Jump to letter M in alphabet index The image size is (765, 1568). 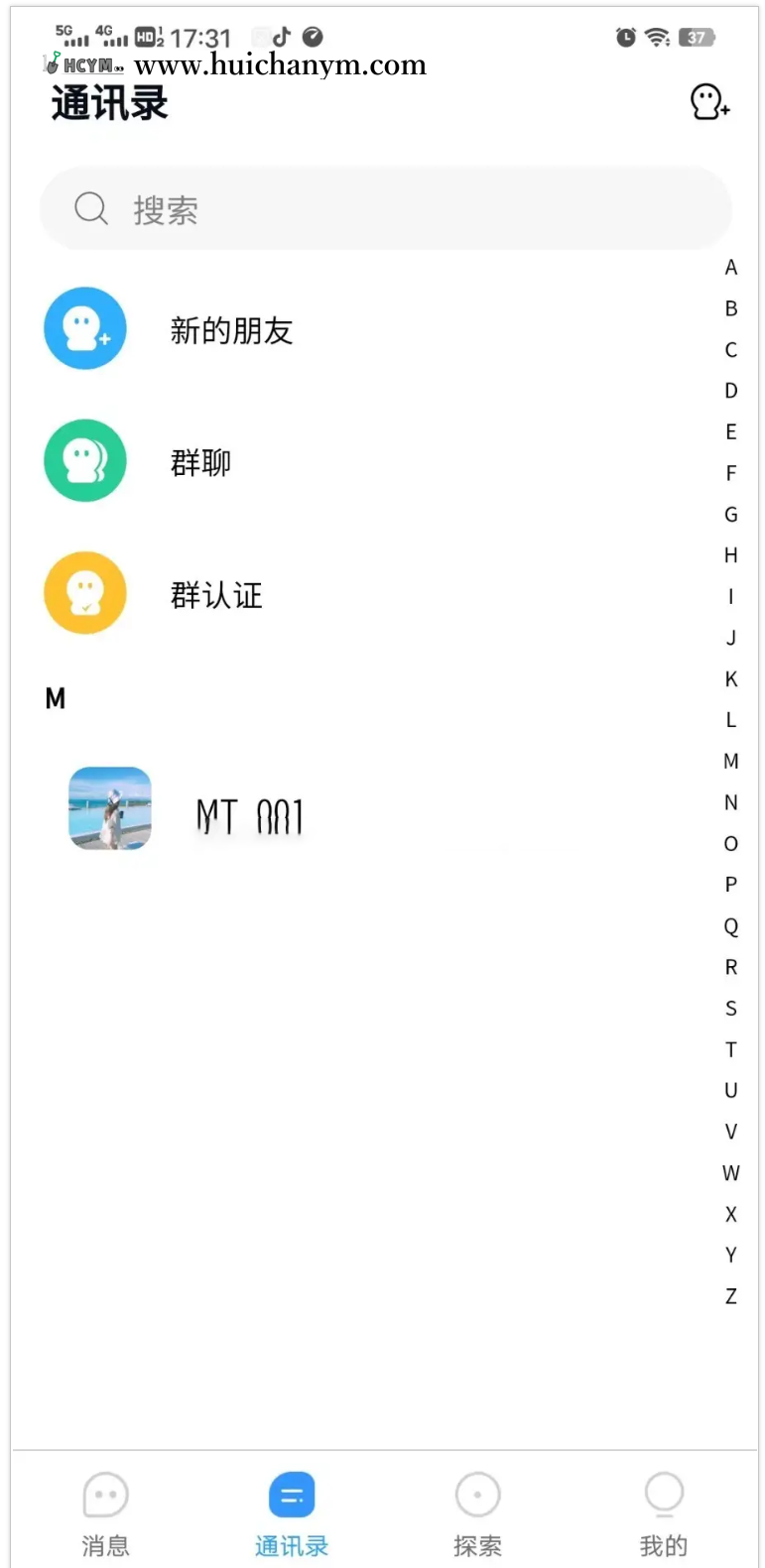point(731,761)
